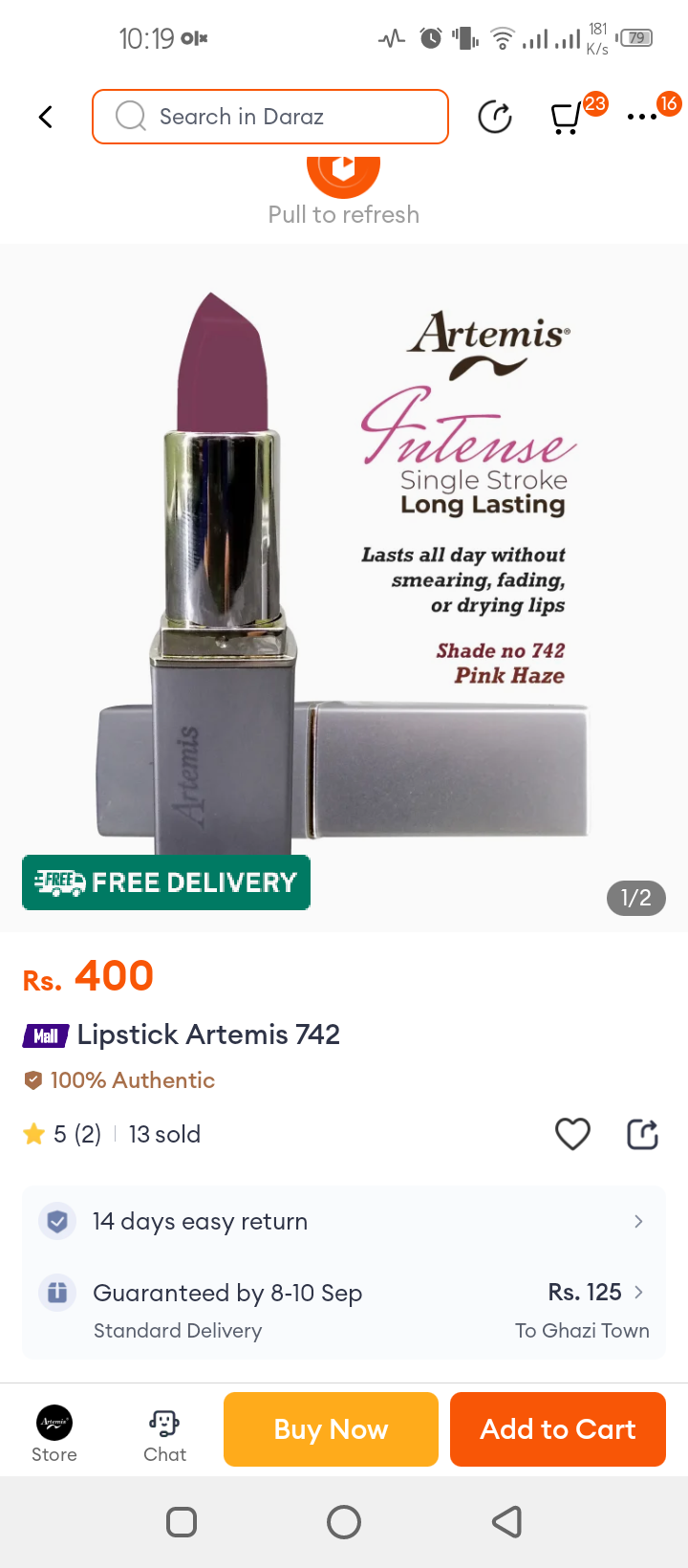Go back to the previous page
The image size is (688, 1568).
[45, 117]
